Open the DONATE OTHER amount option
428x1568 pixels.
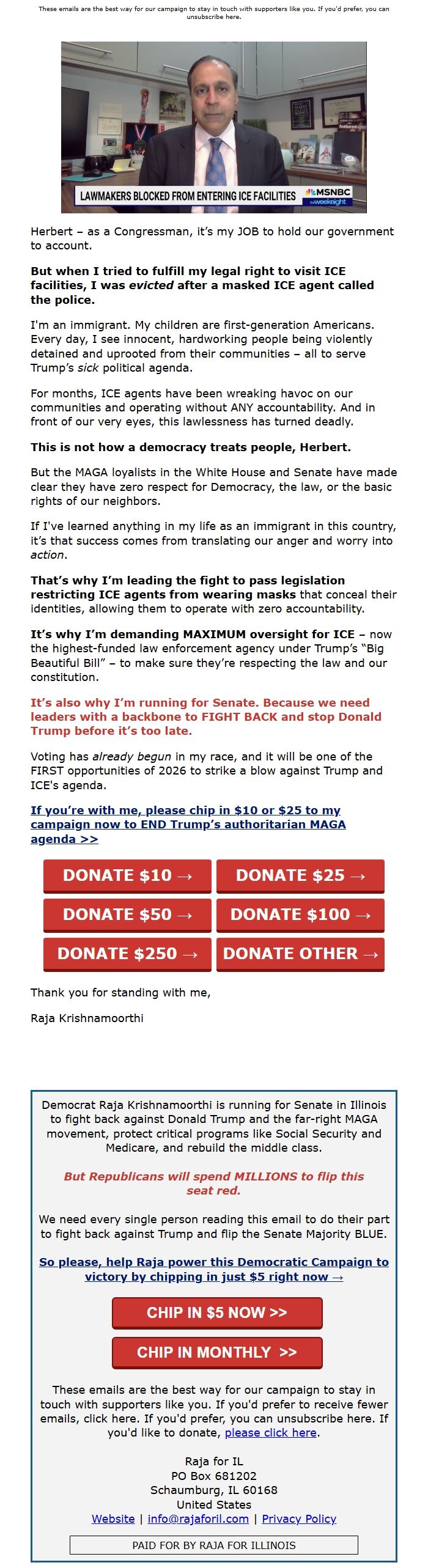[x=300, y=954]
